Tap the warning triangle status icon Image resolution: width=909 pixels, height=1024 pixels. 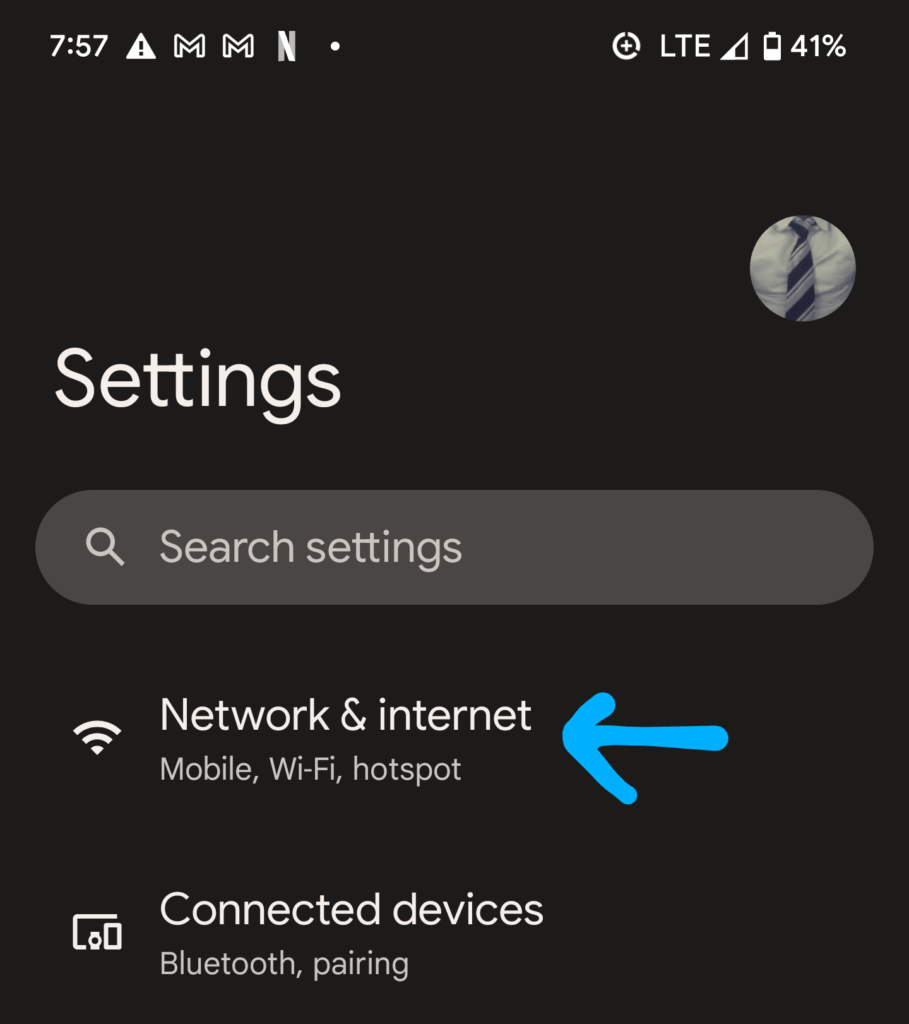(141, 45)
